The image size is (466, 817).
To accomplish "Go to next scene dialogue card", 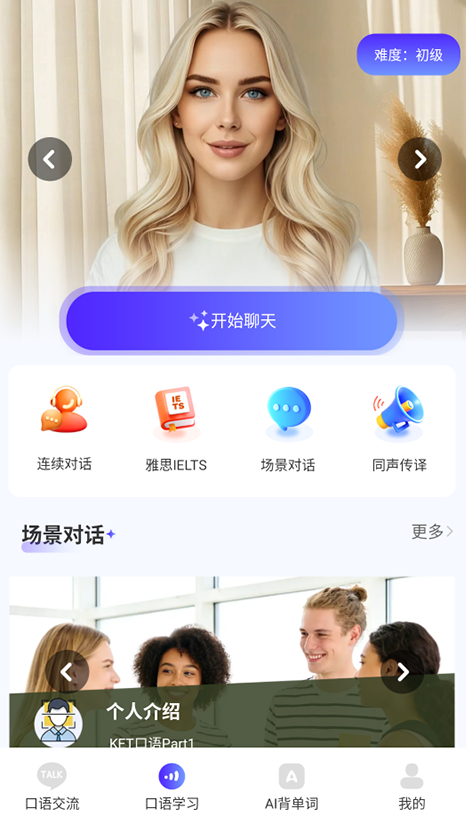I will (x=402, y=672).
